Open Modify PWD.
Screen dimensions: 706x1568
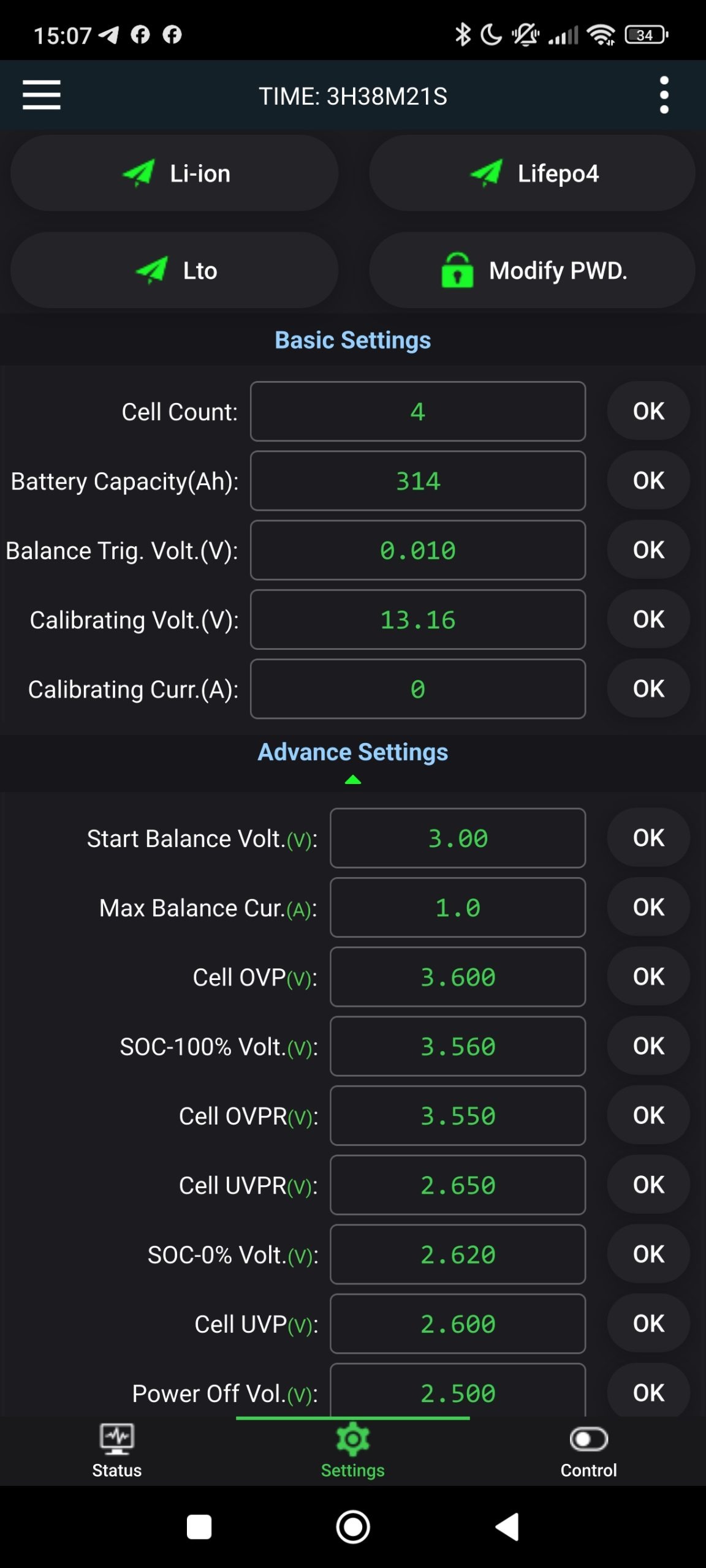(532, 270)
